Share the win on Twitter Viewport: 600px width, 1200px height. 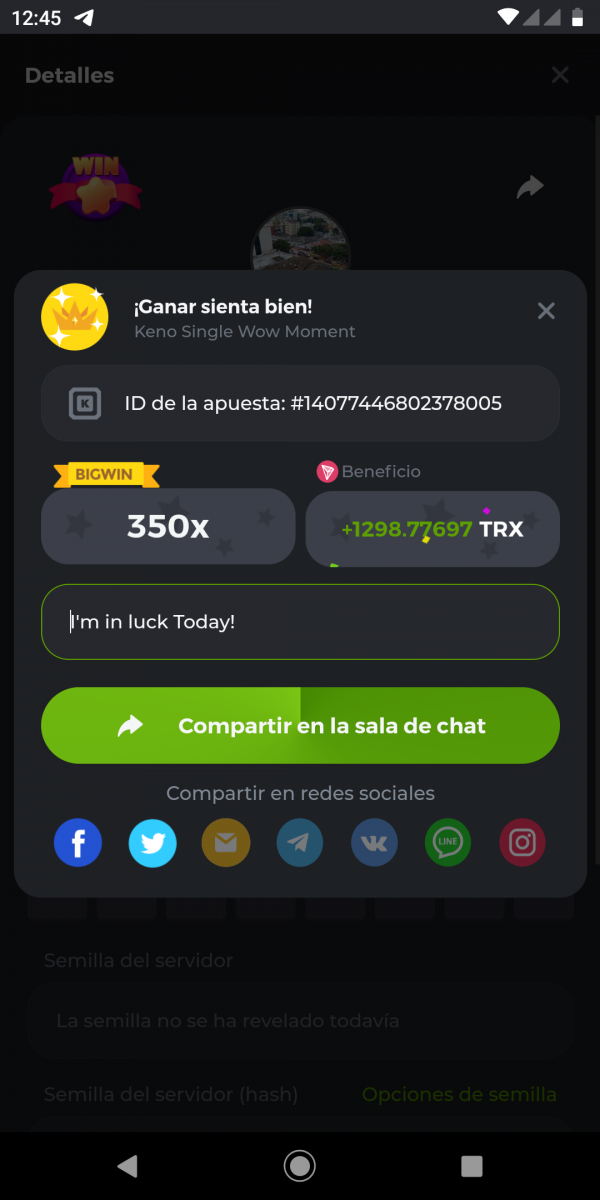pyautogui.click(x=152, y=844)
